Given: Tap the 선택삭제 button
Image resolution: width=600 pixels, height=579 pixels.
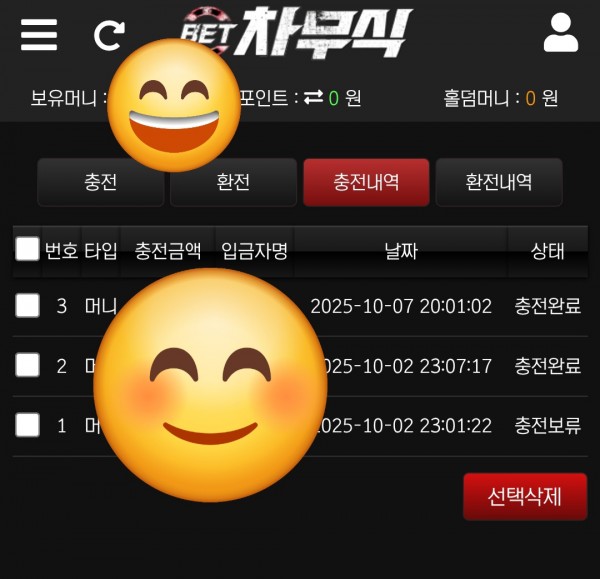Looking at the screenshot, I should (524, 497).
